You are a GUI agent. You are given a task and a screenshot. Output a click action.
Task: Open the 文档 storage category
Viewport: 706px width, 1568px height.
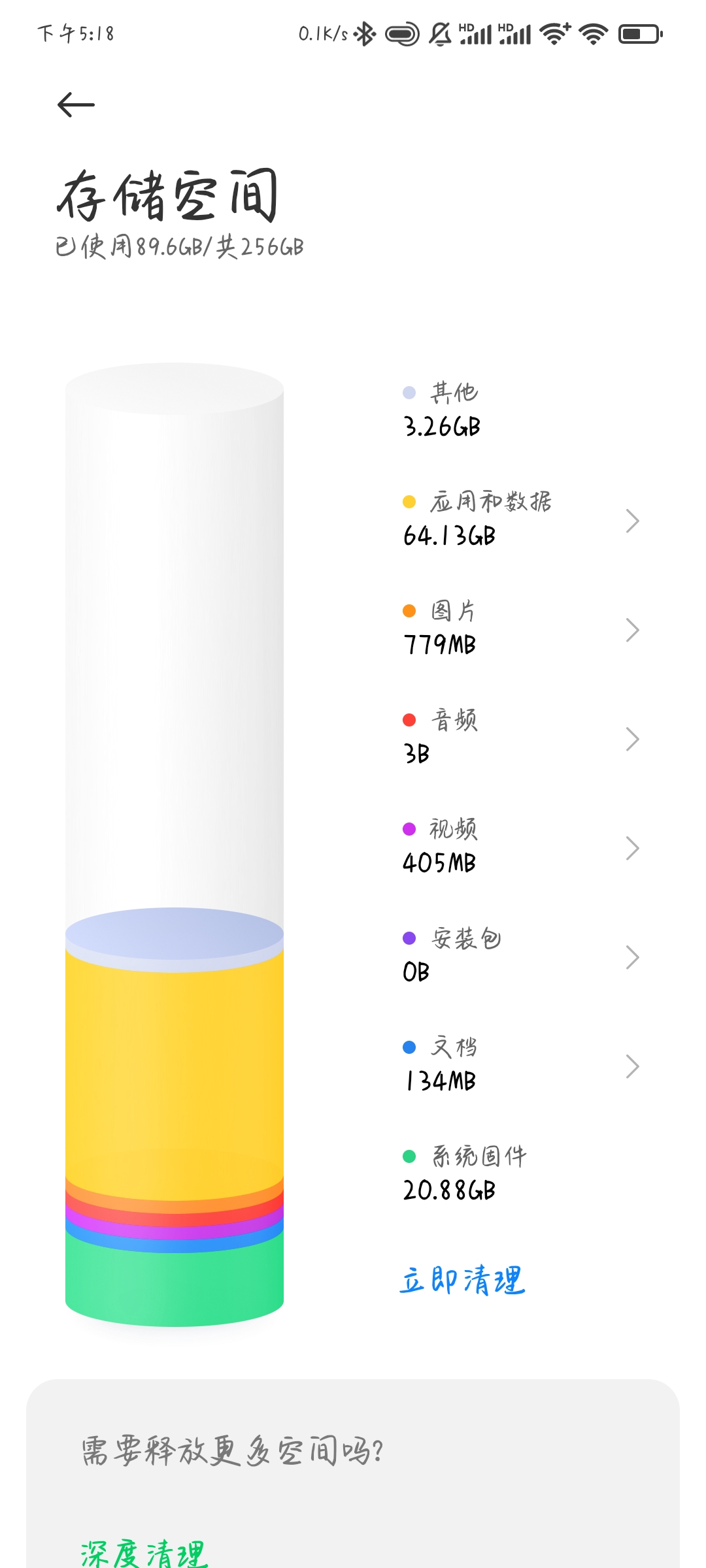pyautogui.click(x=522, y=1066)
